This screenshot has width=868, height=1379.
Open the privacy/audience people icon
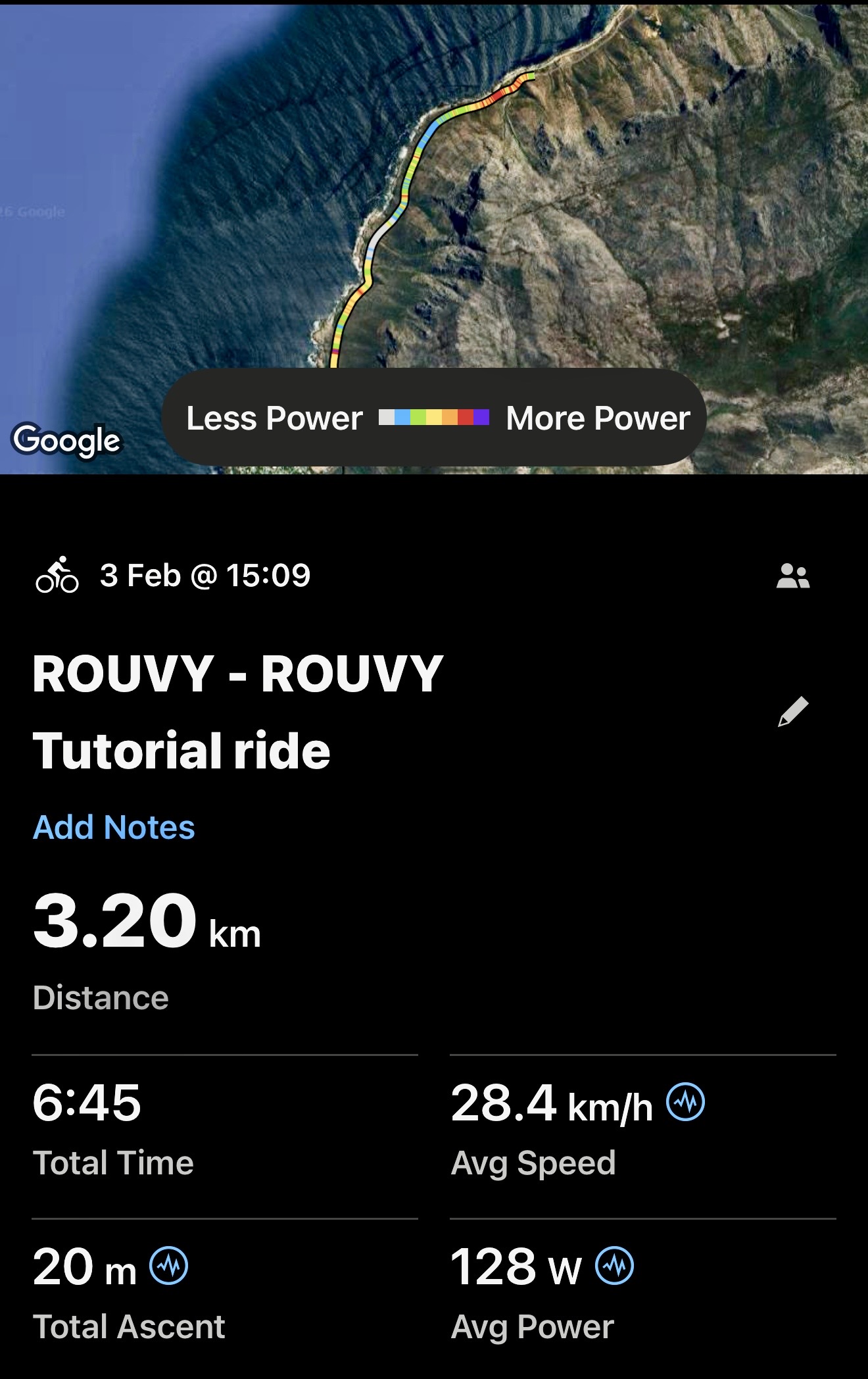click(x=792, y=576)
